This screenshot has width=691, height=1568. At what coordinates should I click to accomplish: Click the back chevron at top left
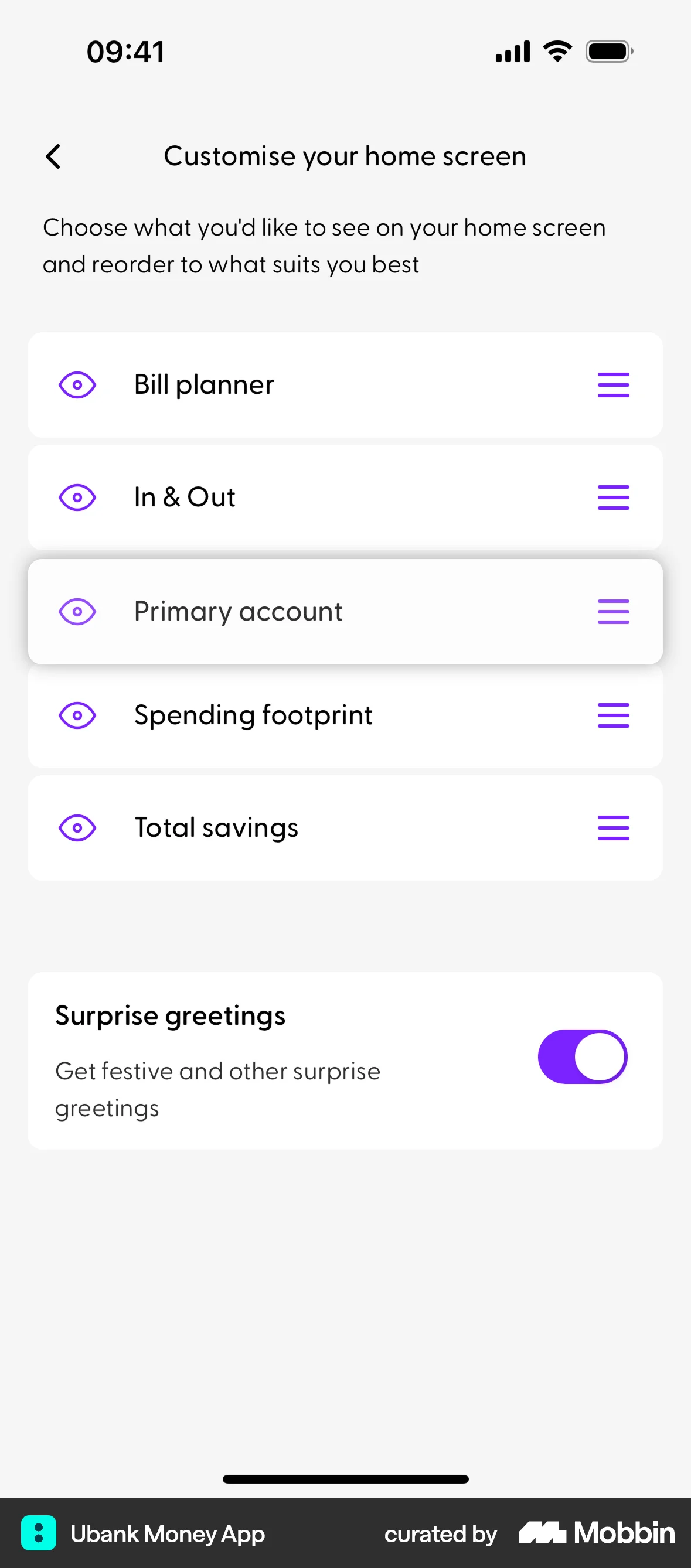53,156
